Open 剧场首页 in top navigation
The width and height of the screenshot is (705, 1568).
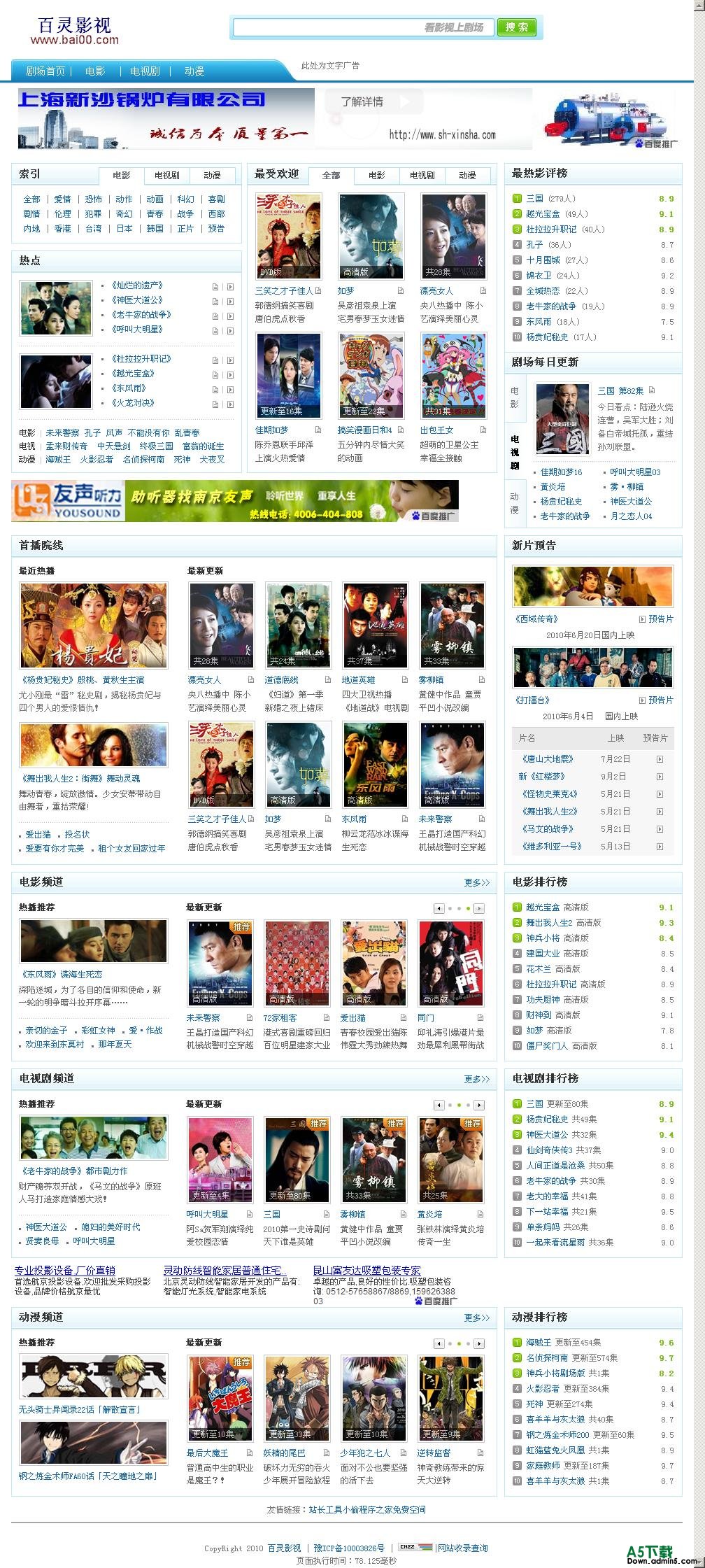(x=45, y=71)
